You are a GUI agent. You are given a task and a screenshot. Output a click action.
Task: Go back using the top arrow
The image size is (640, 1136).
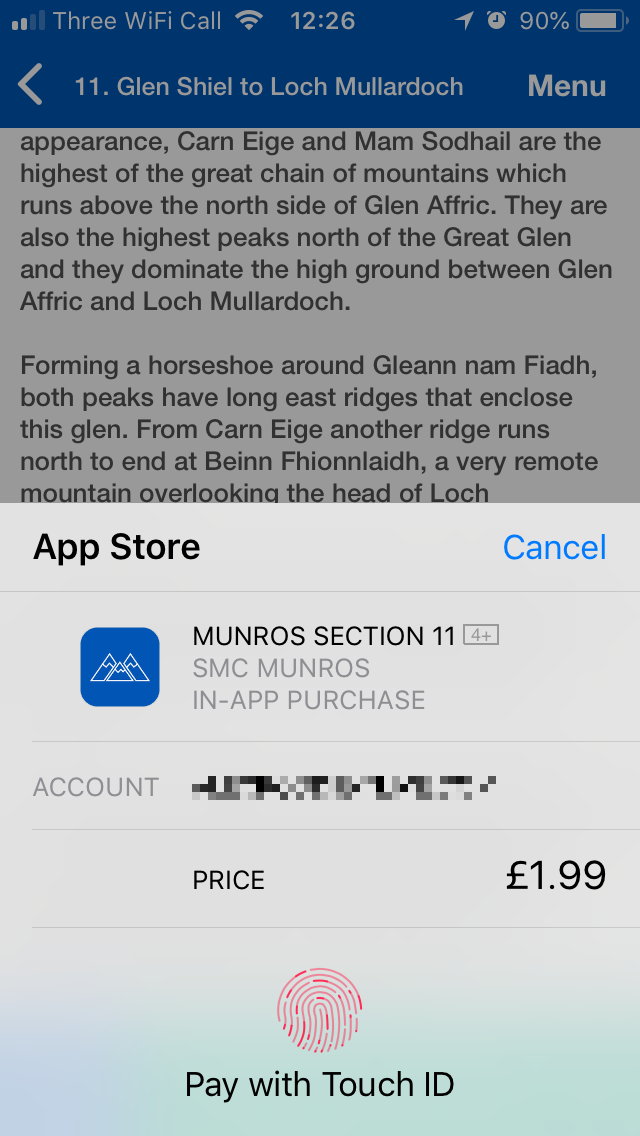click(x=30, y=85)
